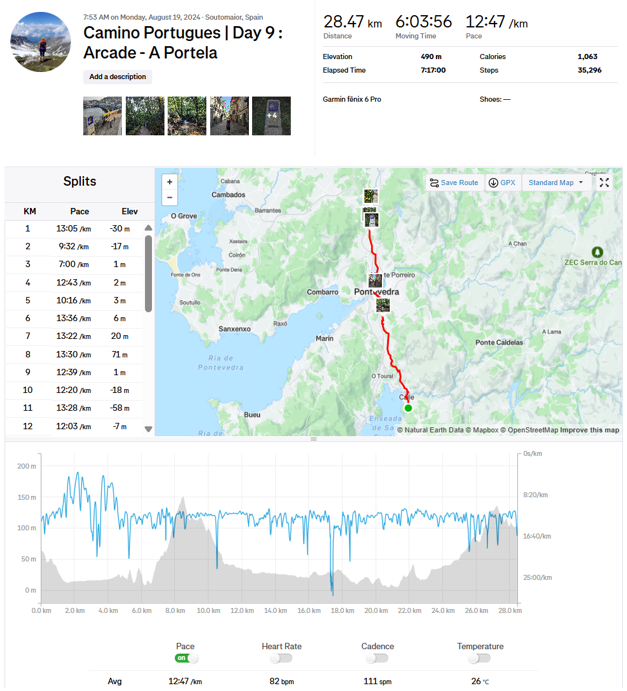Expand the map to fullscreen
The image size is (627, 691).
(x=604, y=183)
